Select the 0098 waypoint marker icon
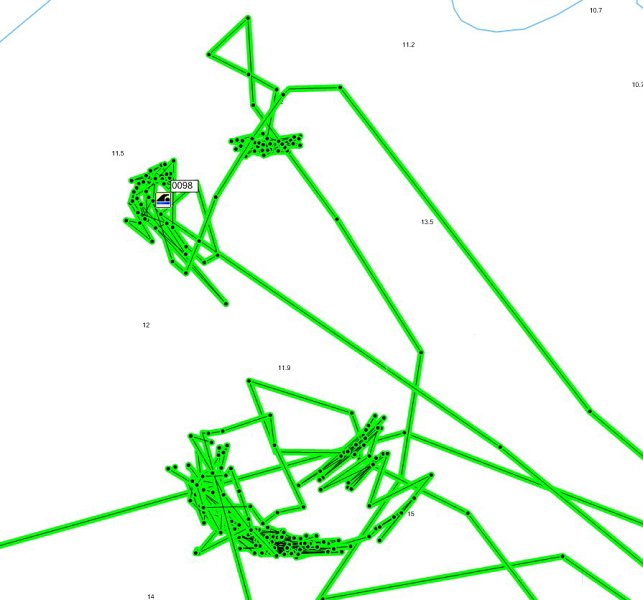This screenshot has height=600, width=643. [163, 200]
